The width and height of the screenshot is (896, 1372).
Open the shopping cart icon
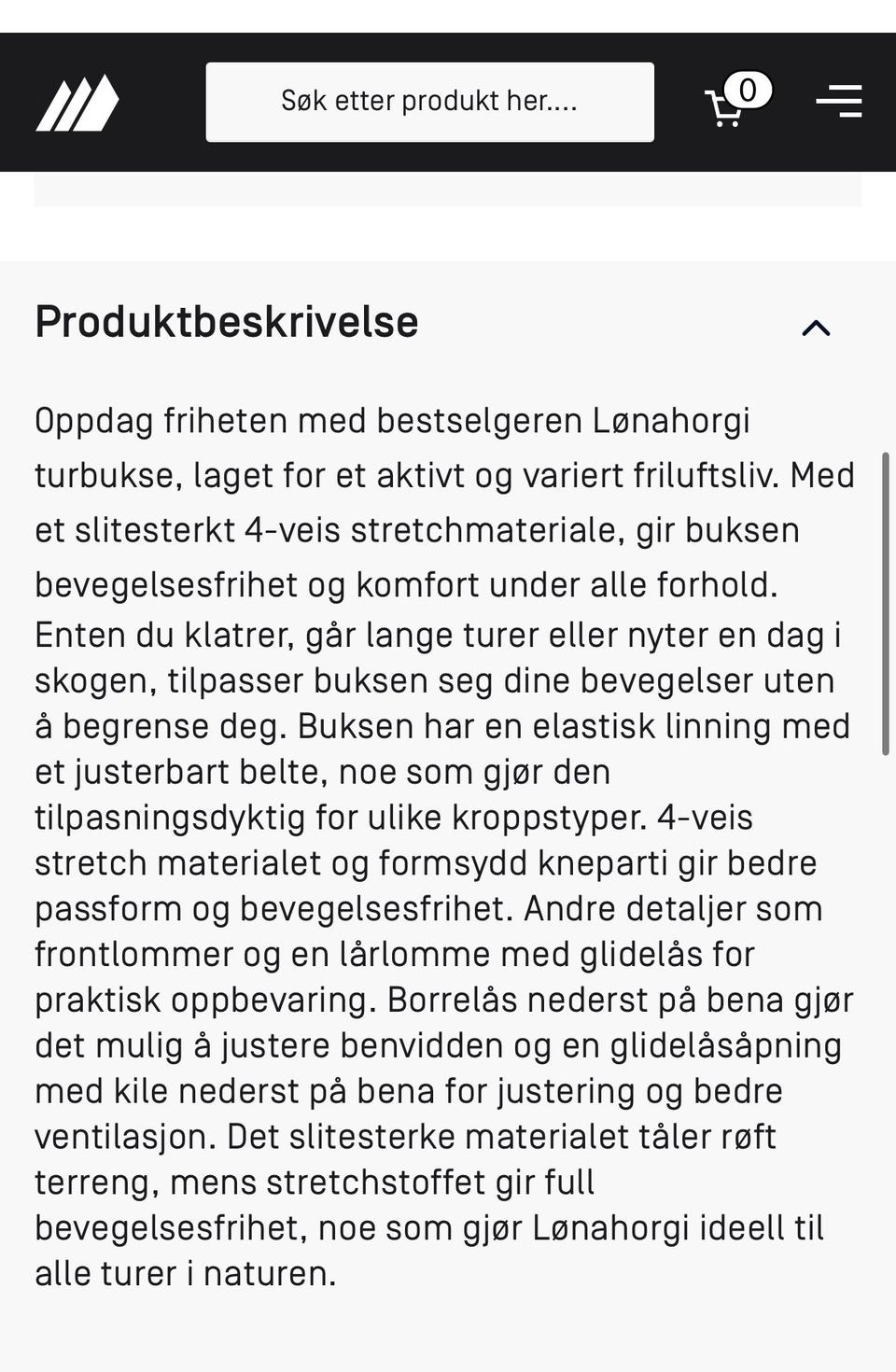coord(728,105)
